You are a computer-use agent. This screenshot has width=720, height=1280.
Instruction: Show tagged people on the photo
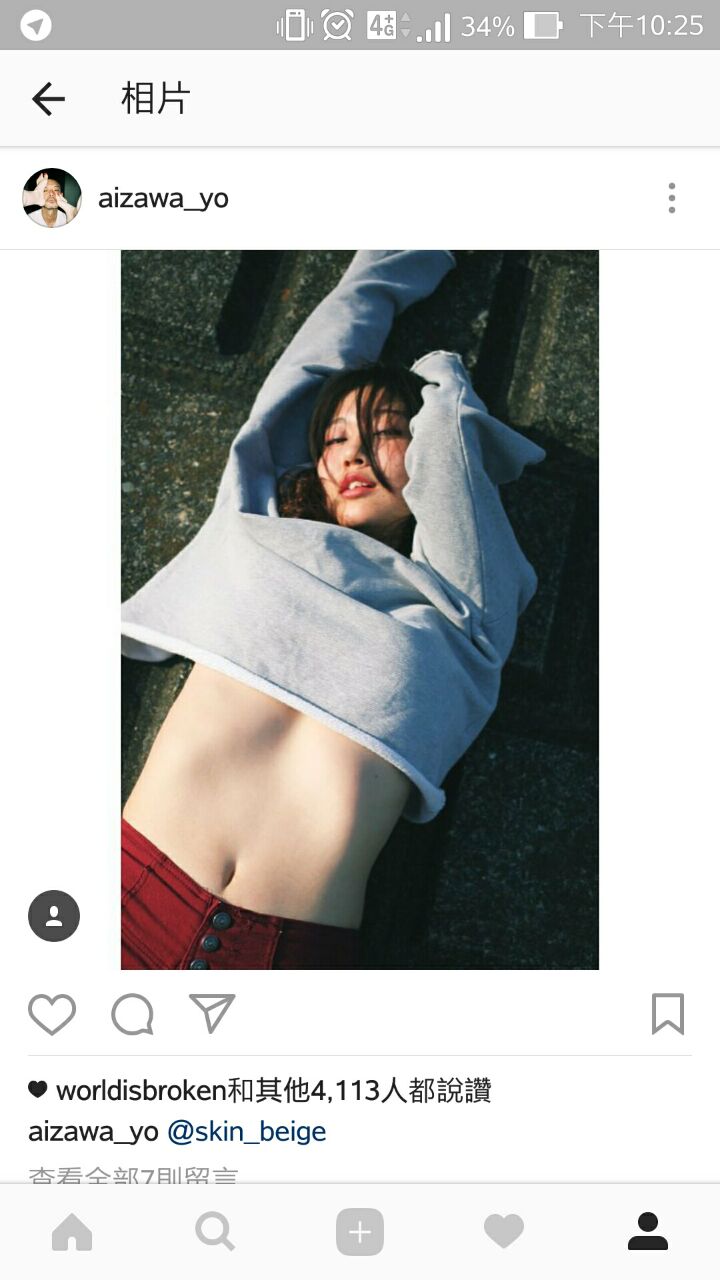54,916
